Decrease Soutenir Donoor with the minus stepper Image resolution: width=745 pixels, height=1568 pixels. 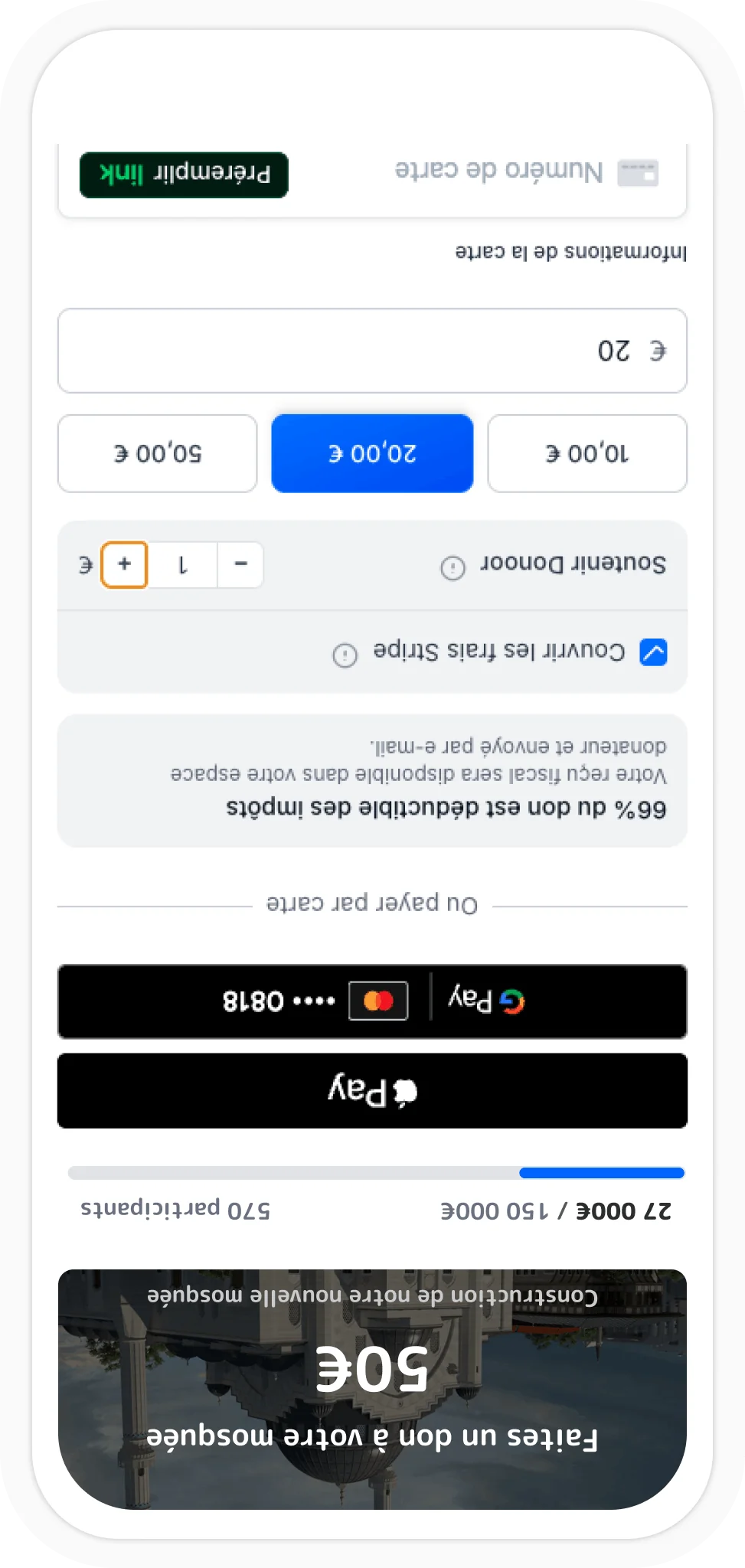point(240,564)
